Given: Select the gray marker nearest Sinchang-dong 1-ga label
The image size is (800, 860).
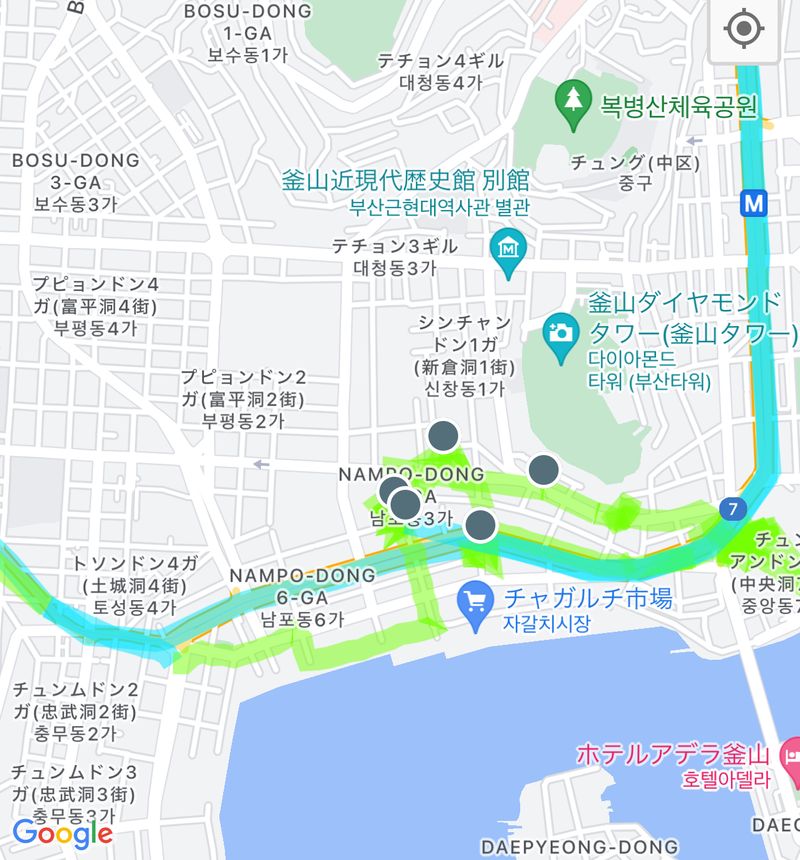Looking at the screenshot, I should tap(443, 436).
